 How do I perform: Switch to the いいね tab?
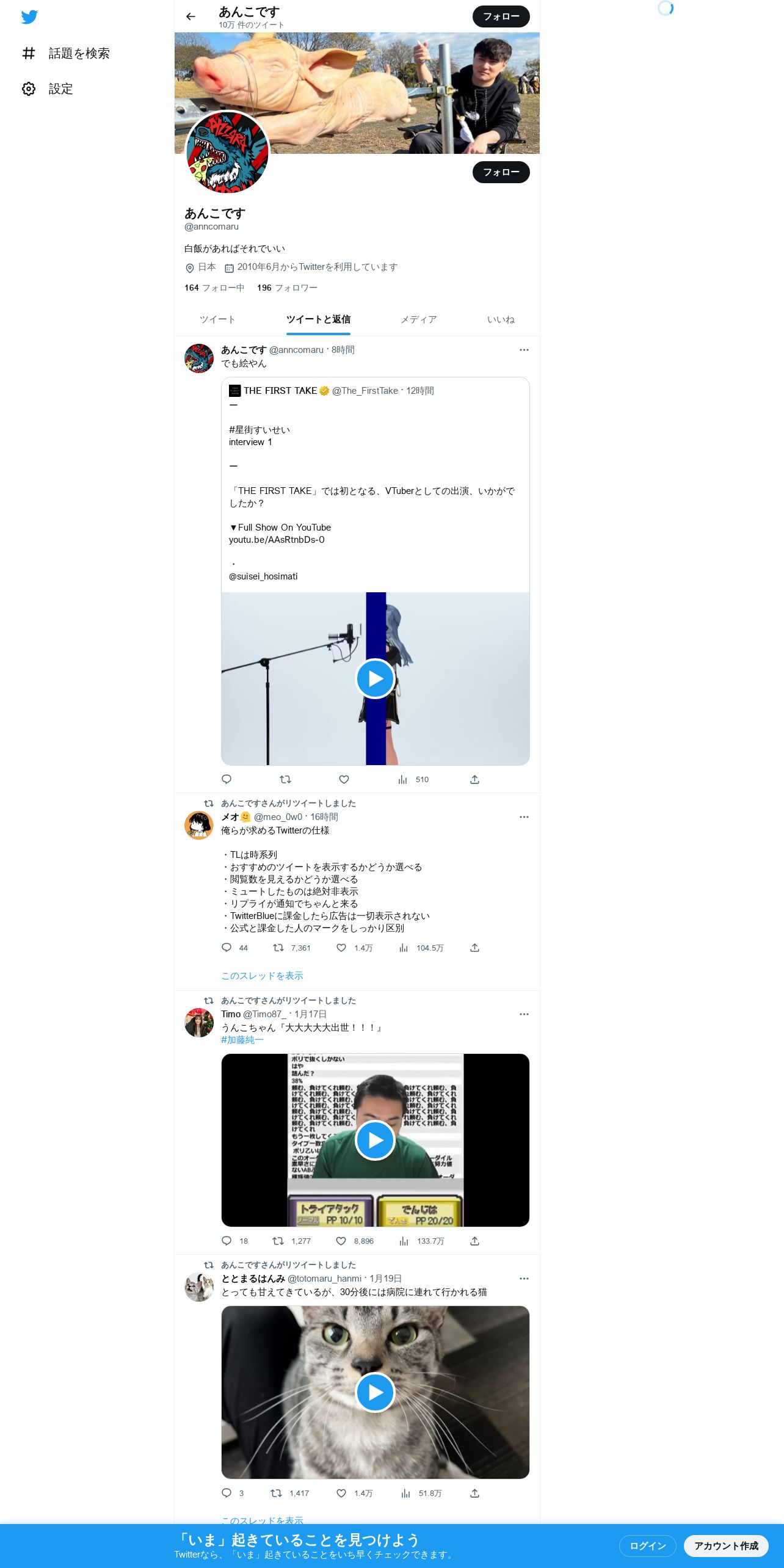click(501, 319)
